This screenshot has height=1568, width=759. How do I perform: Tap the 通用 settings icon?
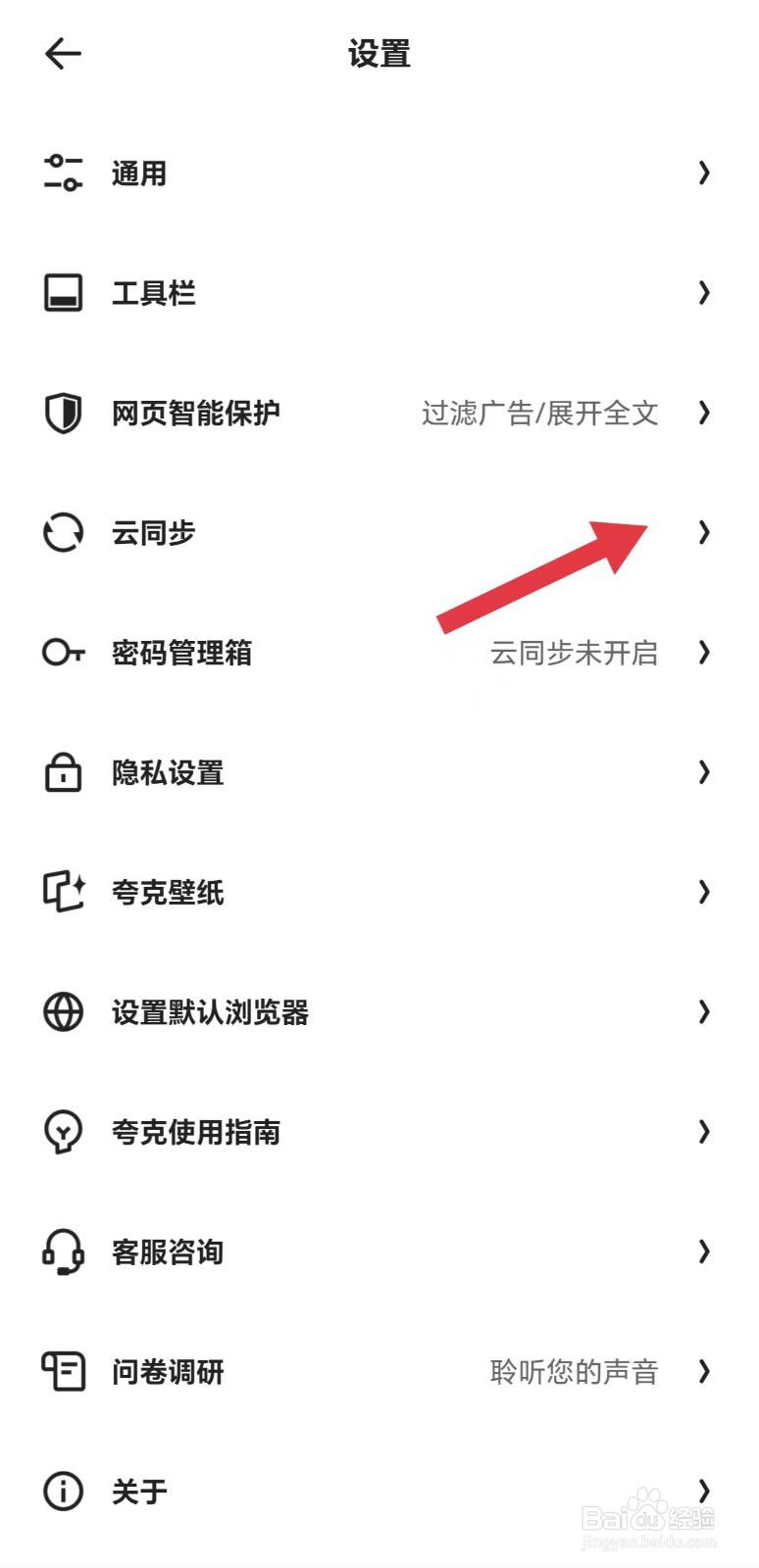click(x=63, y=172)
